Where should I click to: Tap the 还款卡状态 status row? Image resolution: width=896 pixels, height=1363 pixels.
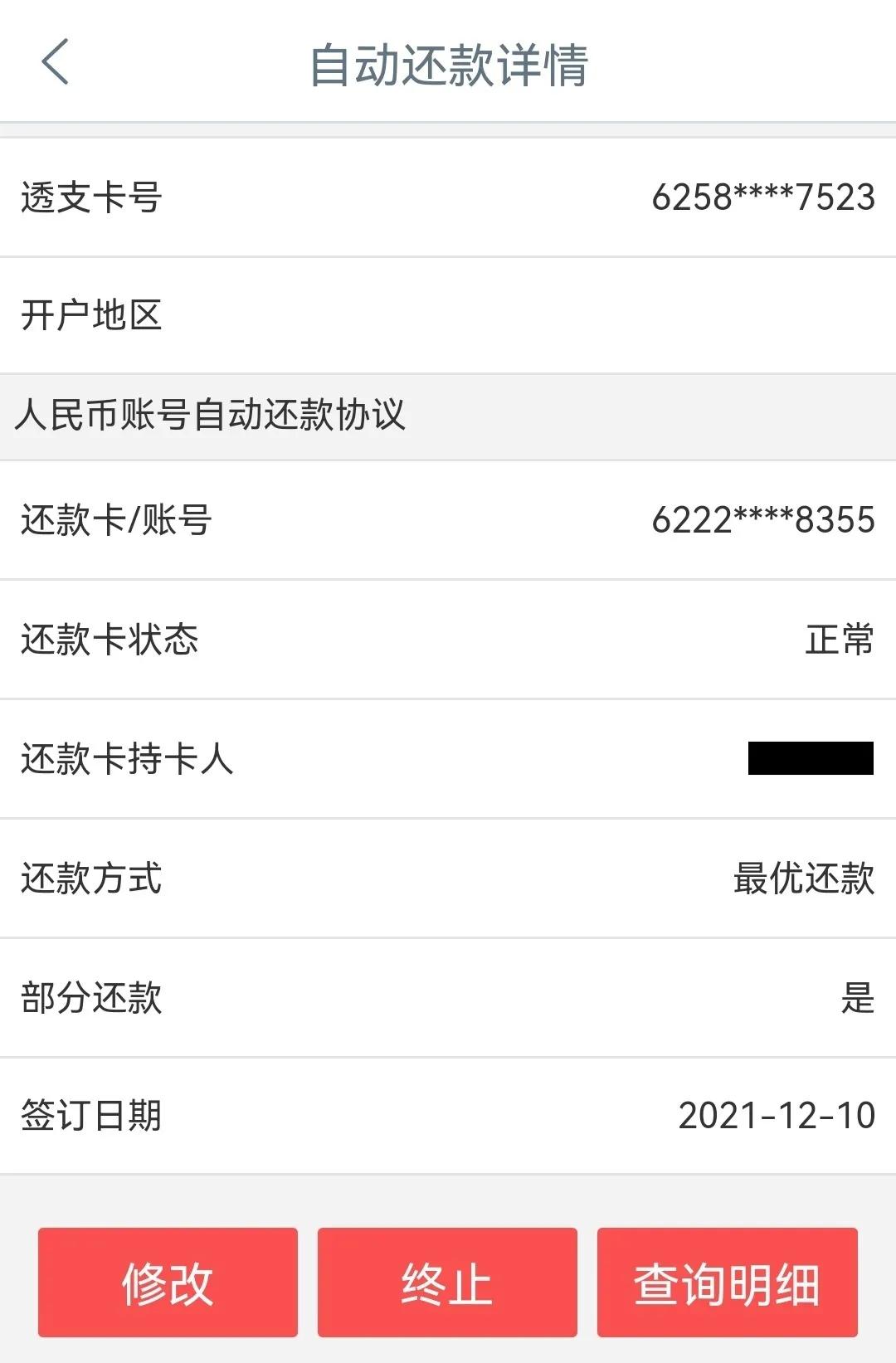tap(108, 640)
